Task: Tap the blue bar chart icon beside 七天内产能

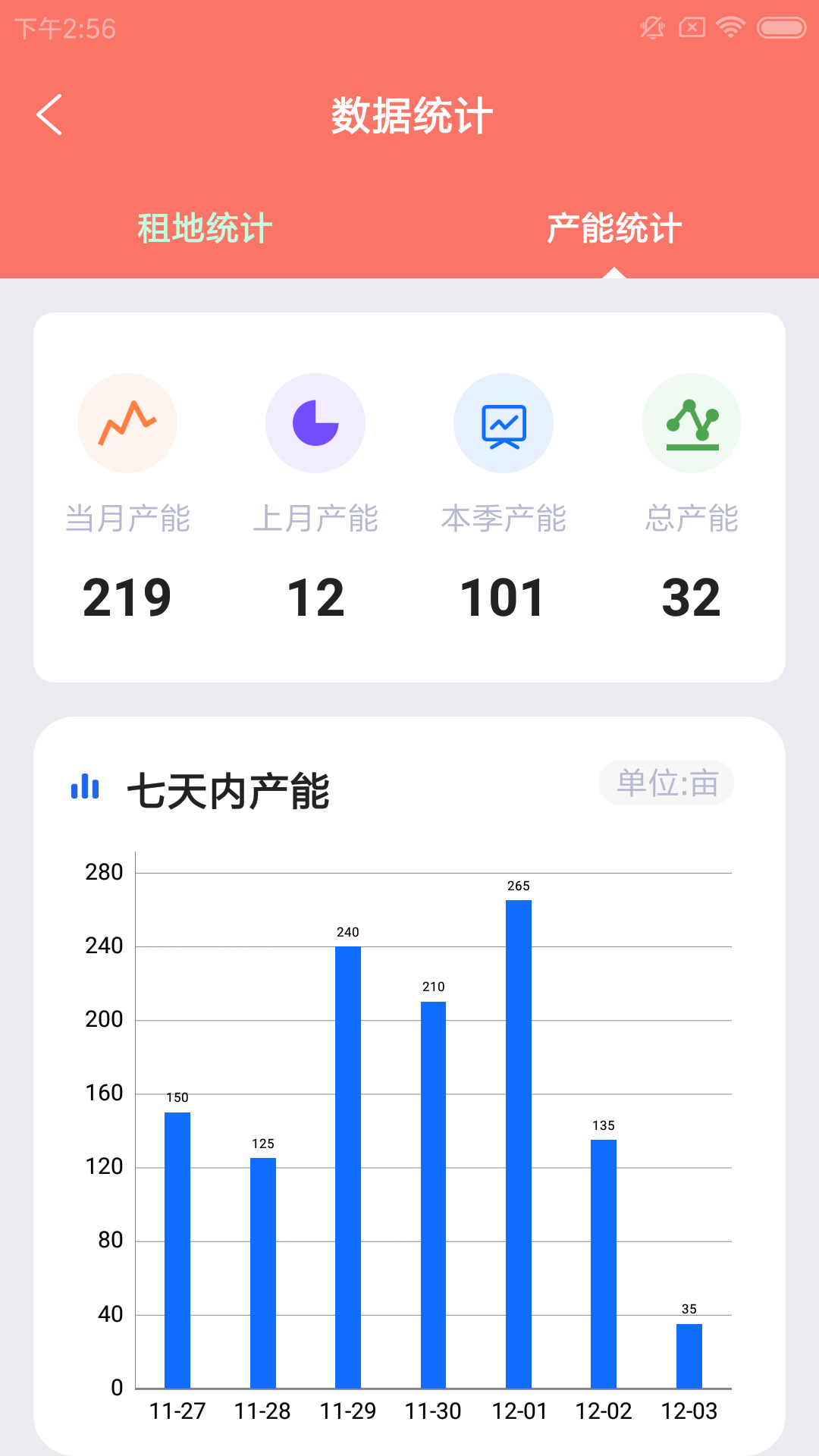Action: 85,788
